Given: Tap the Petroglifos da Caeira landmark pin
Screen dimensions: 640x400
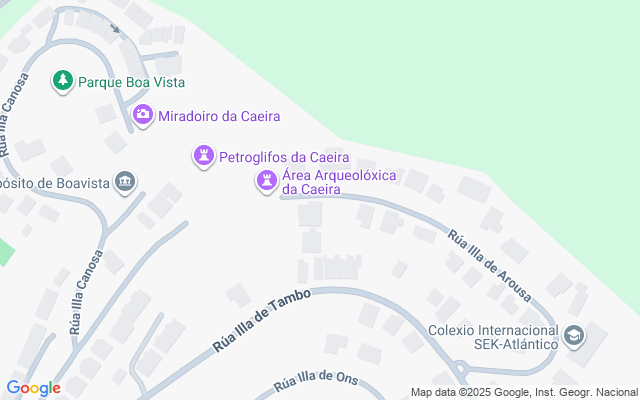Looking at the screenshot, I should pyautogui.click(x=203, y=156).
